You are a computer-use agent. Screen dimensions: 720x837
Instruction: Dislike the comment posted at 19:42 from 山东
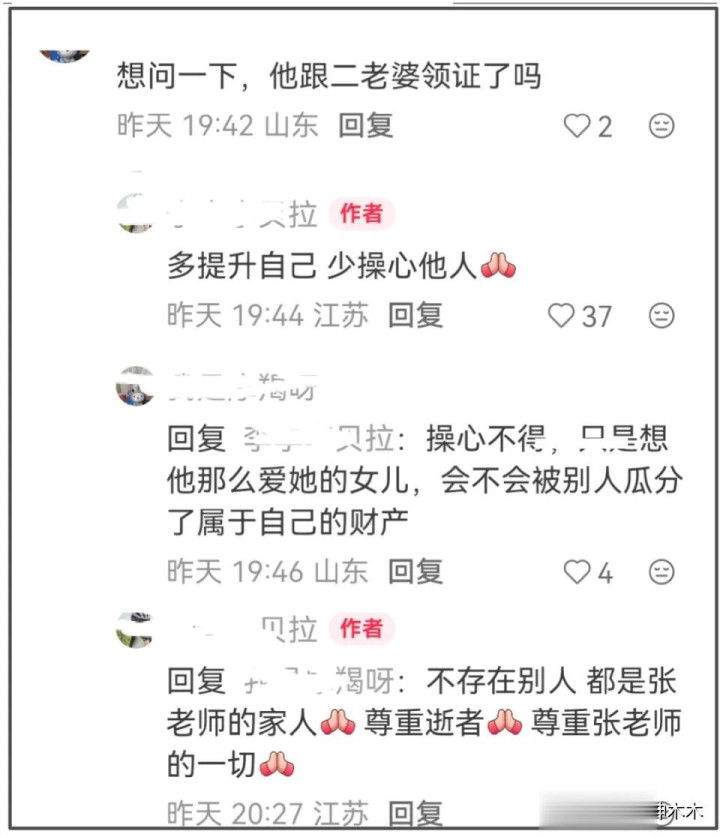(661, 126)
